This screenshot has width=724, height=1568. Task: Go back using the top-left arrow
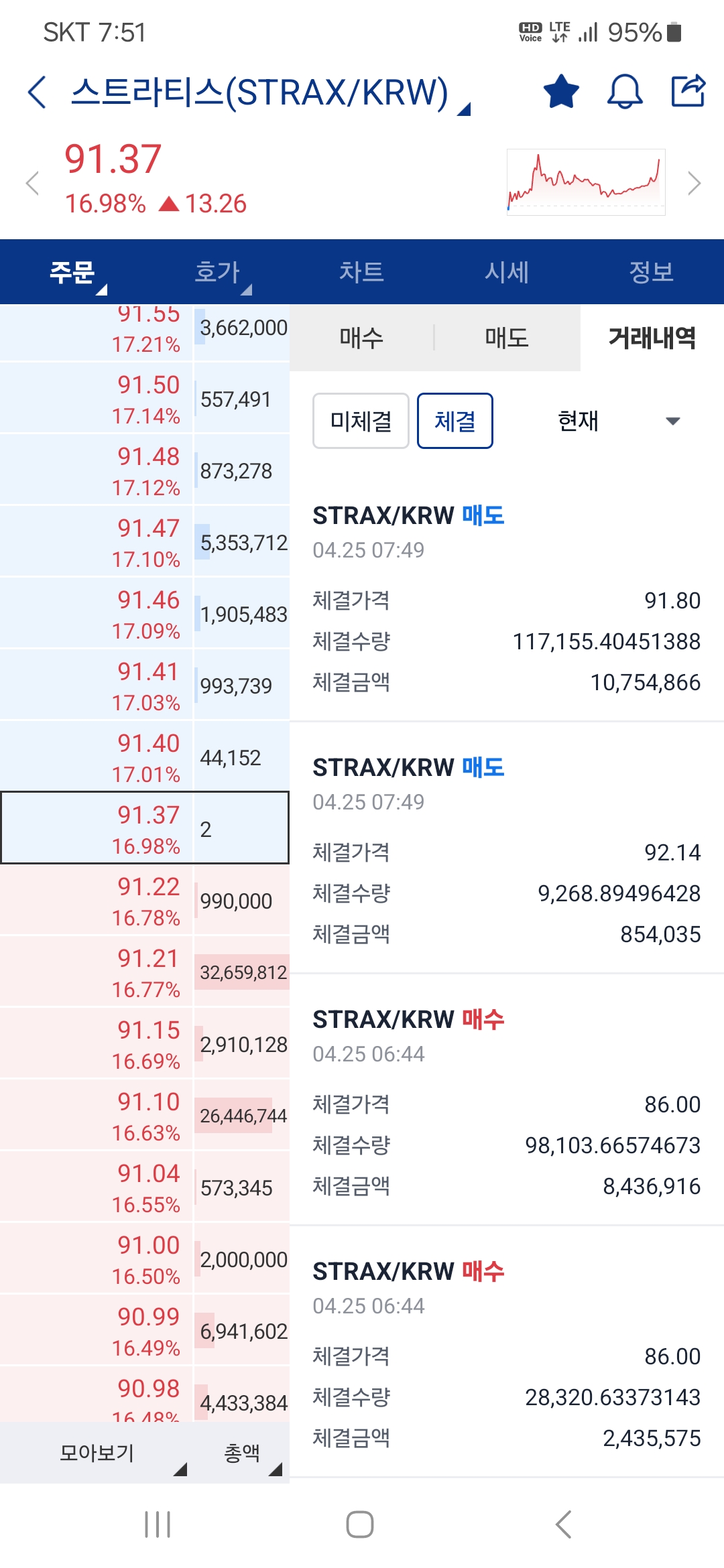click(x=38, y=92)
